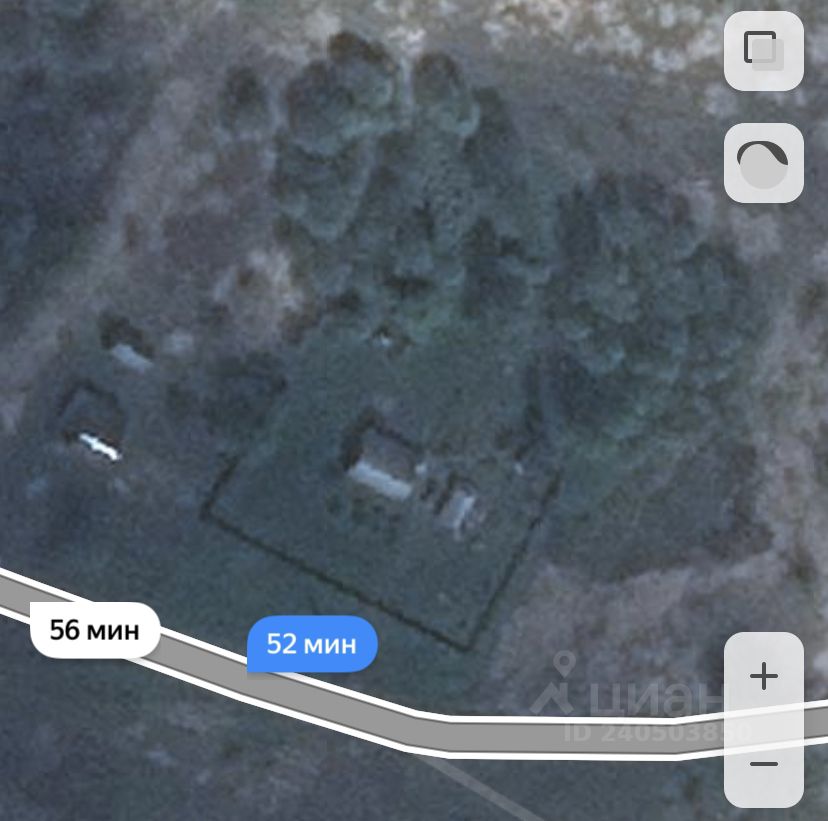Zoom in with the plus button
Screen dimensions: 828x821
763,677
